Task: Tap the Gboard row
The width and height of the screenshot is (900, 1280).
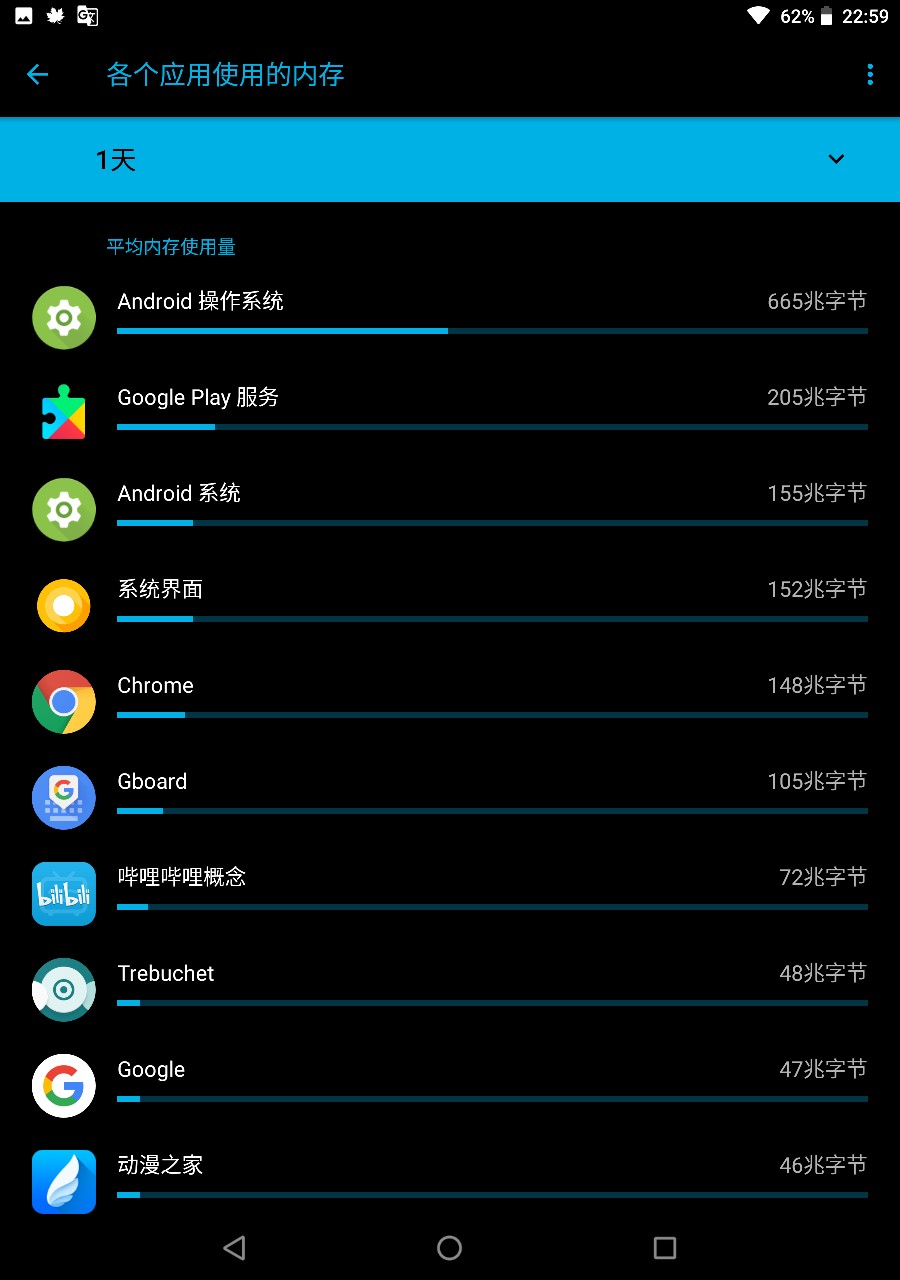Action: tap(450, 796)
